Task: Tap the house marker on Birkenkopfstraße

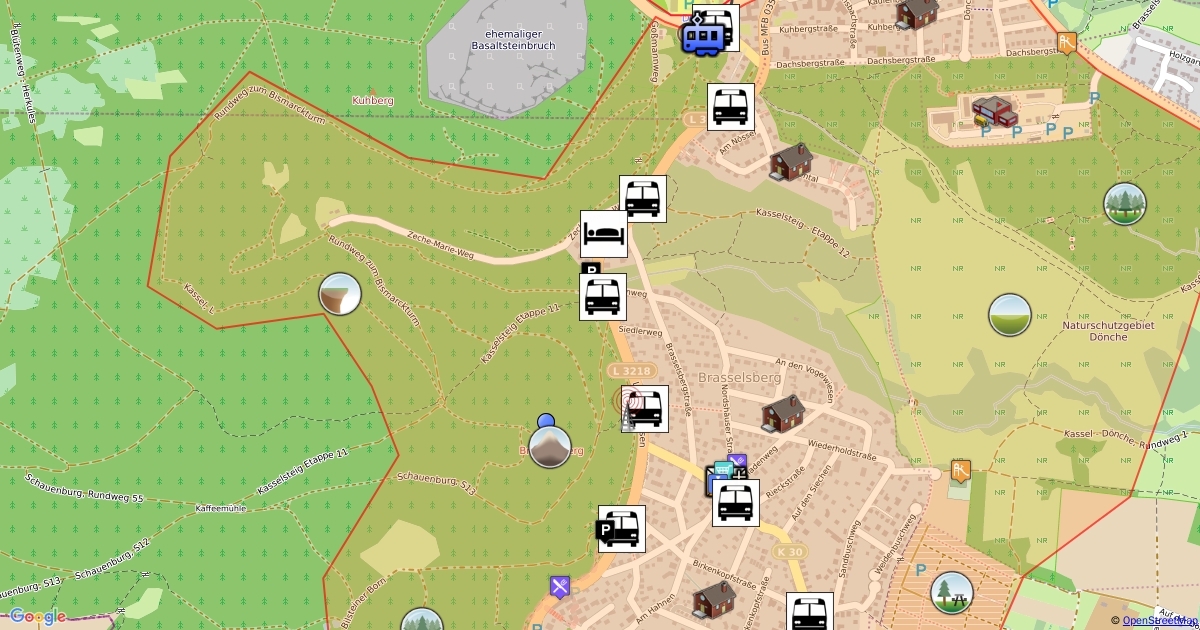Action: pos(714,599)
